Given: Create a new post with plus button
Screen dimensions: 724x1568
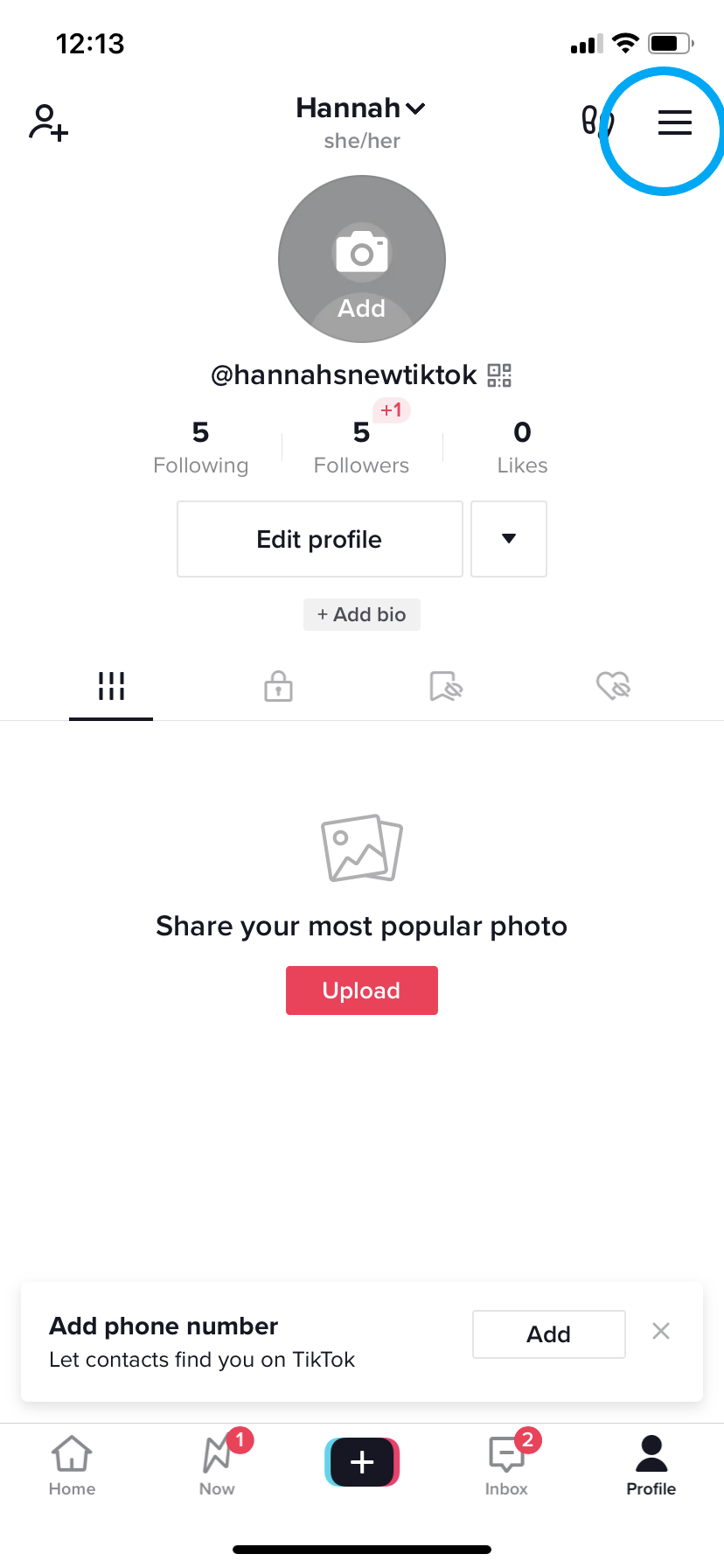Looking at the screenshot, I should (362, 1462).
